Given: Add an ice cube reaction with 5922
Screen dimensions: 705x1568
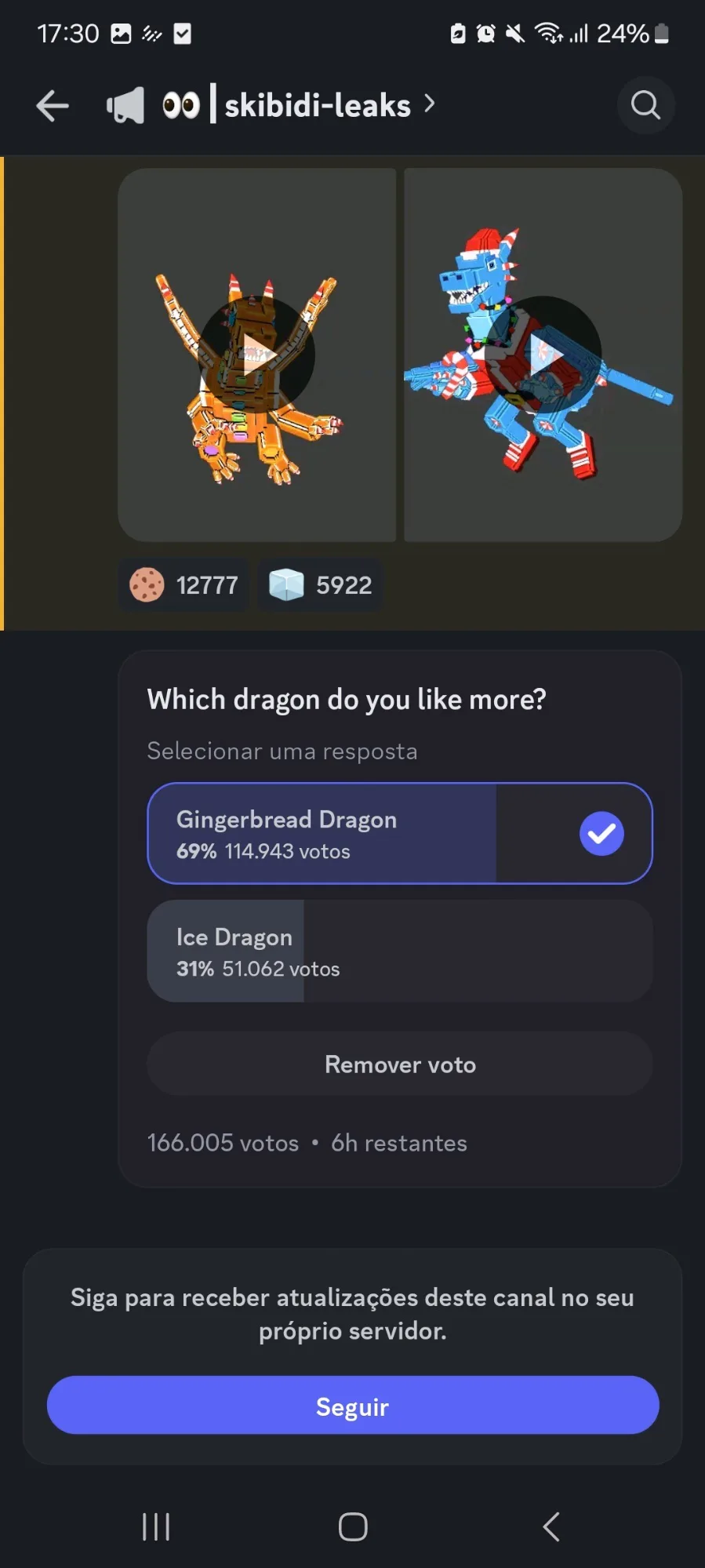Looking at the screenshot, I should [320, 585].
